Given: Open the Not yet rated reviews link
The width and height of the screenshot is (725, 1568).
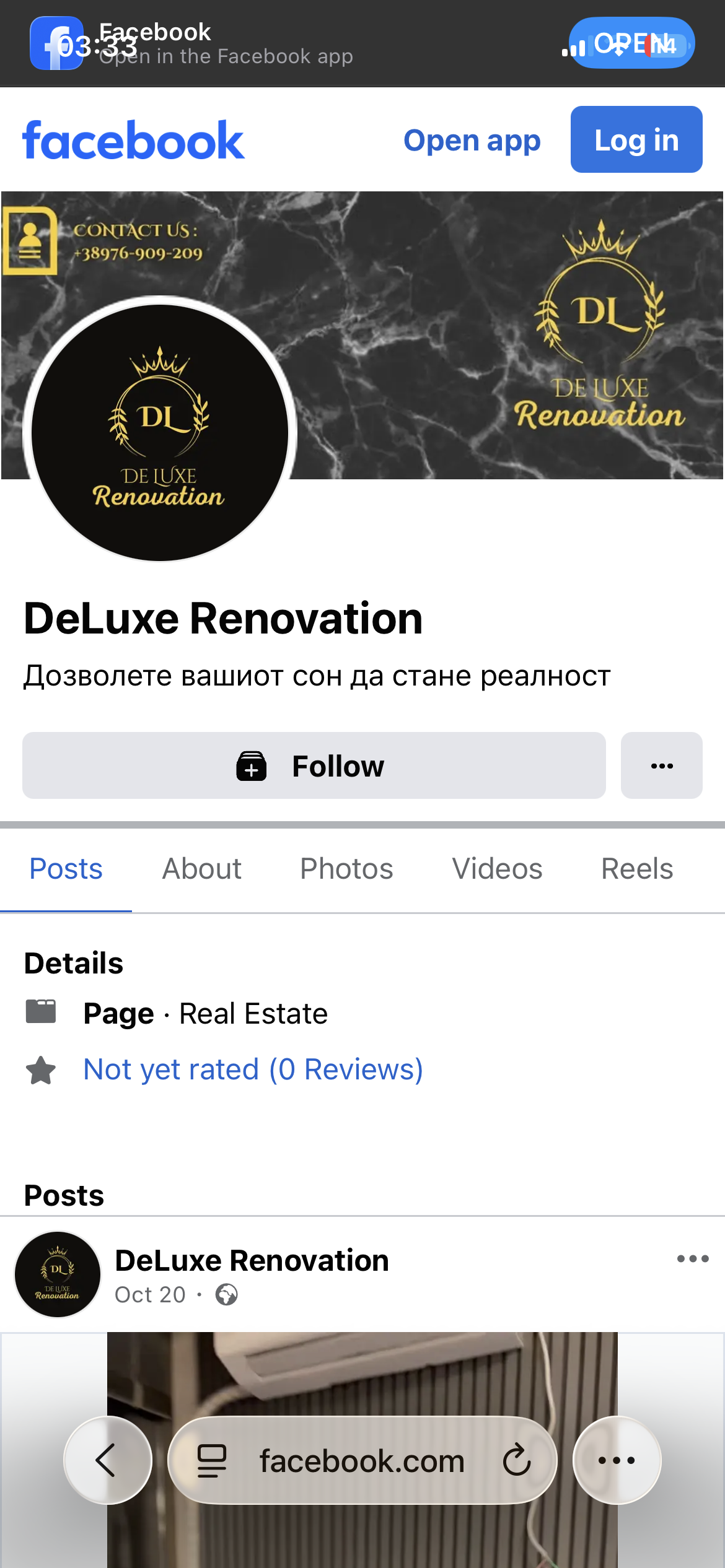Looking at the screenshot, I should (253, 1068).
